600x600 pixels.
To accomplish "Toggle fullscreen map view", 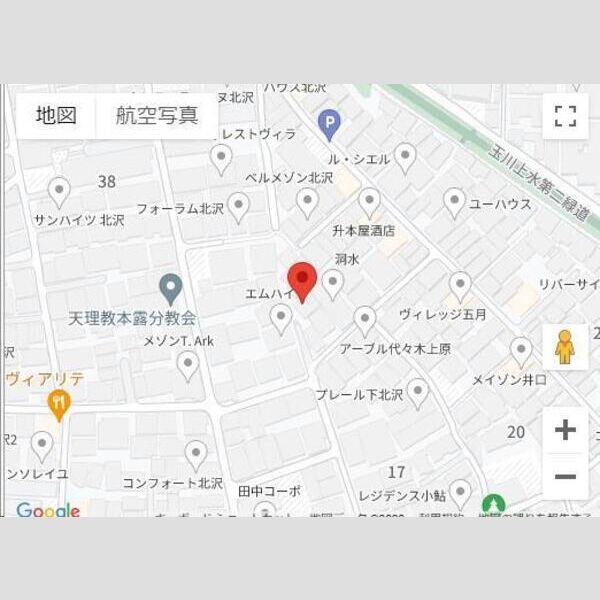I will pyautogui.click(x=565, y=116).
